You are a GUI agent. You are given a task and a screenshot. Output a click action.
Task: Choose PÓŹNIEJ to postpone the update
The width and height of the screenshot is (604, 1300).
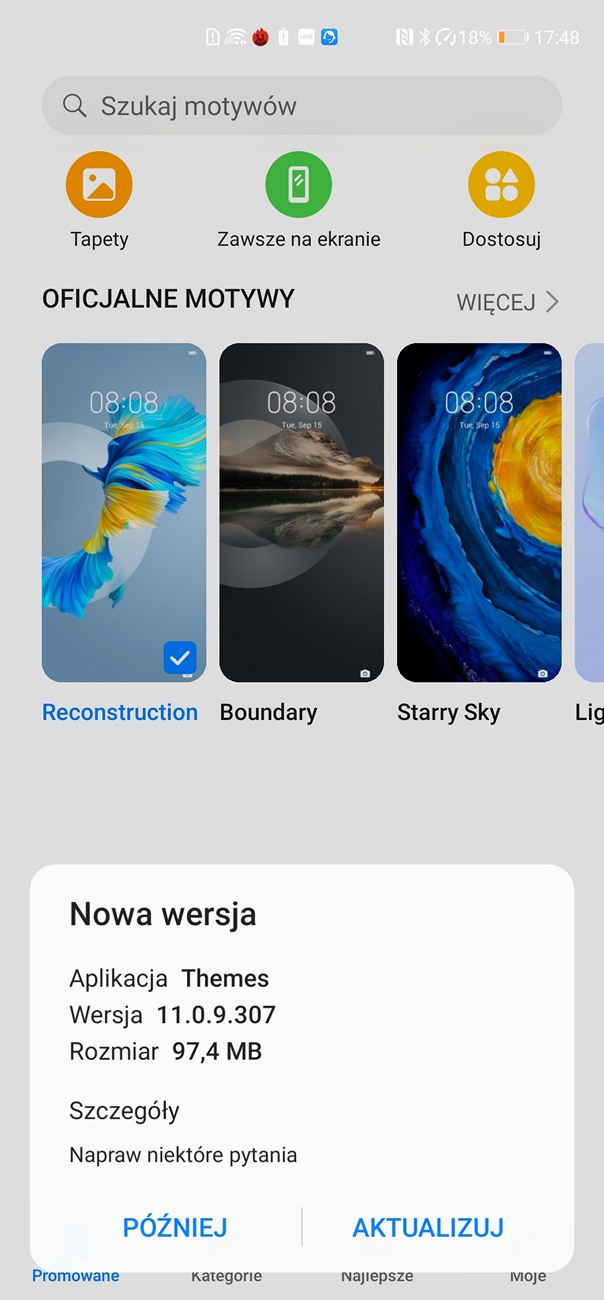[175, 1227]
